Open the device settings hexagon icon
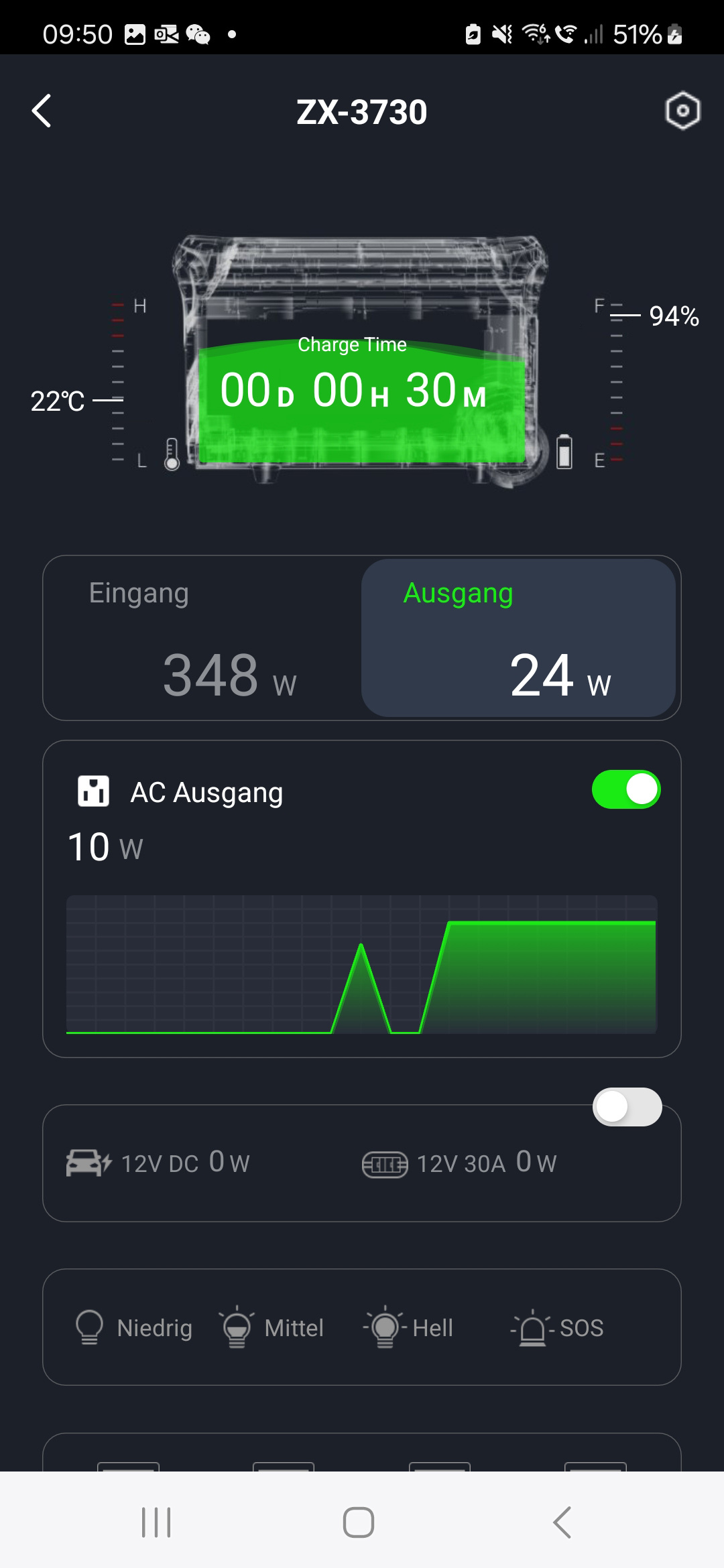The width and height of the screenshot is (724, 1568). click(682, 111)
